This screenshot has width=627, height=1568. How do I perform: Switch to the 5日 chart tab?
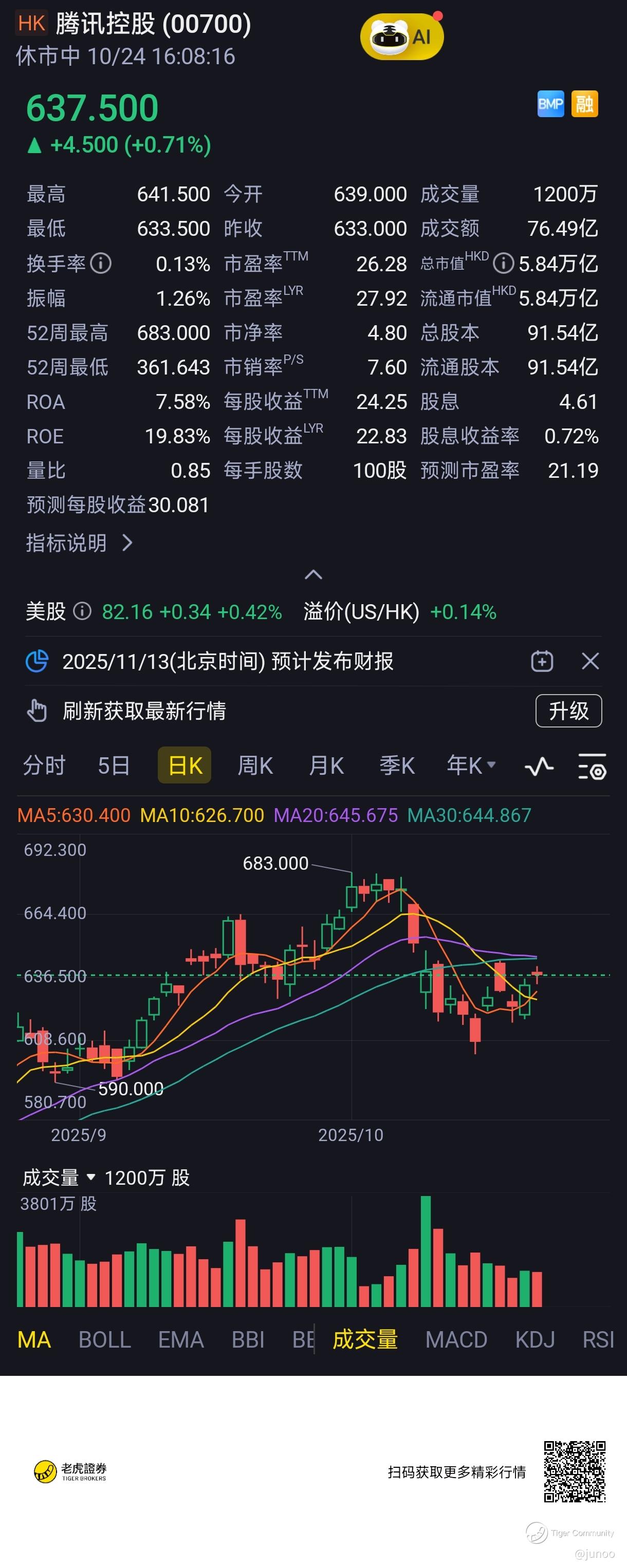tap(114, 765)
